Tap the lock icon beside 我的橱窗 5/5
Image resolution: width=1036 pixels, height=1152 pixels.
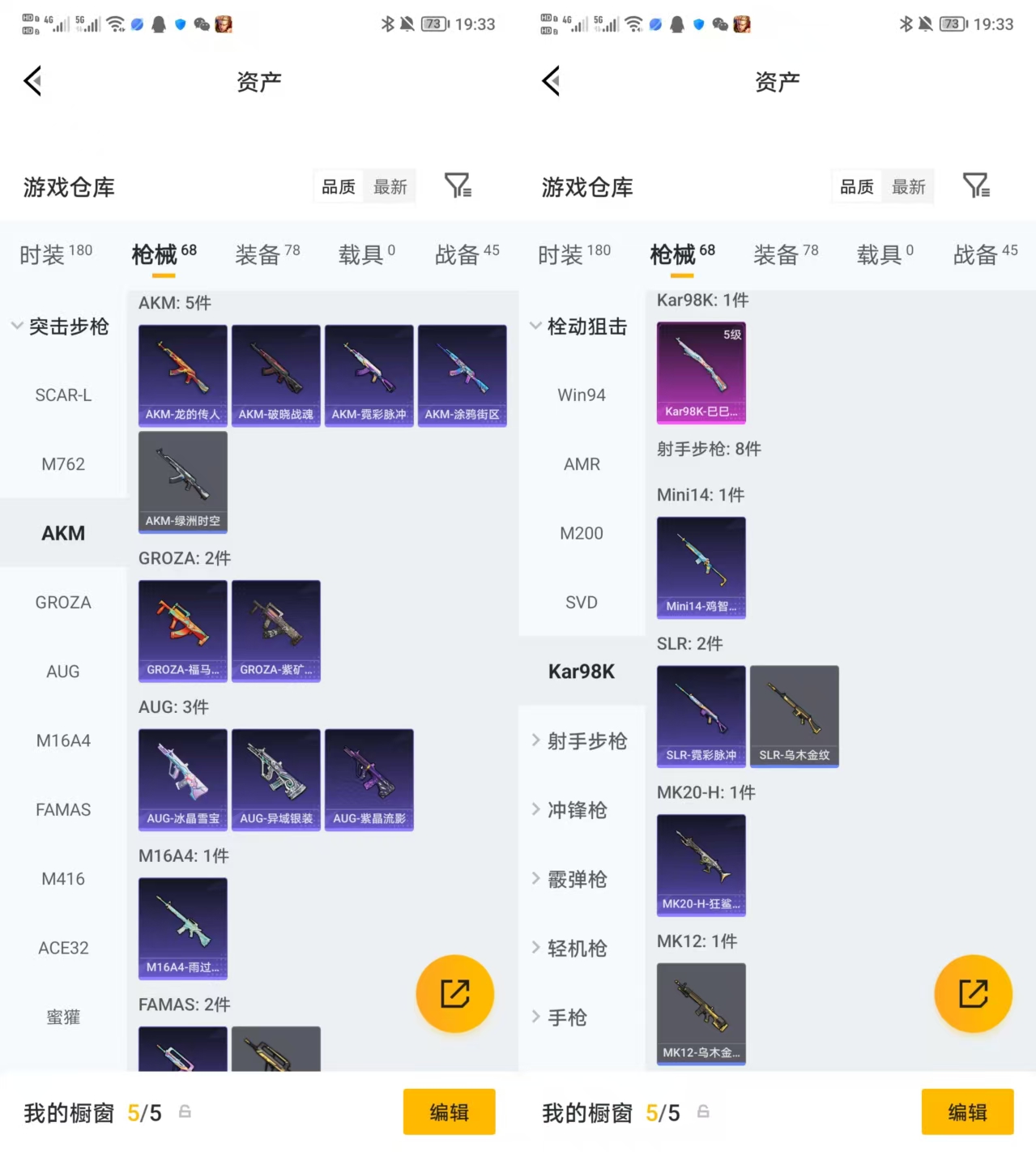(187, 1112)
